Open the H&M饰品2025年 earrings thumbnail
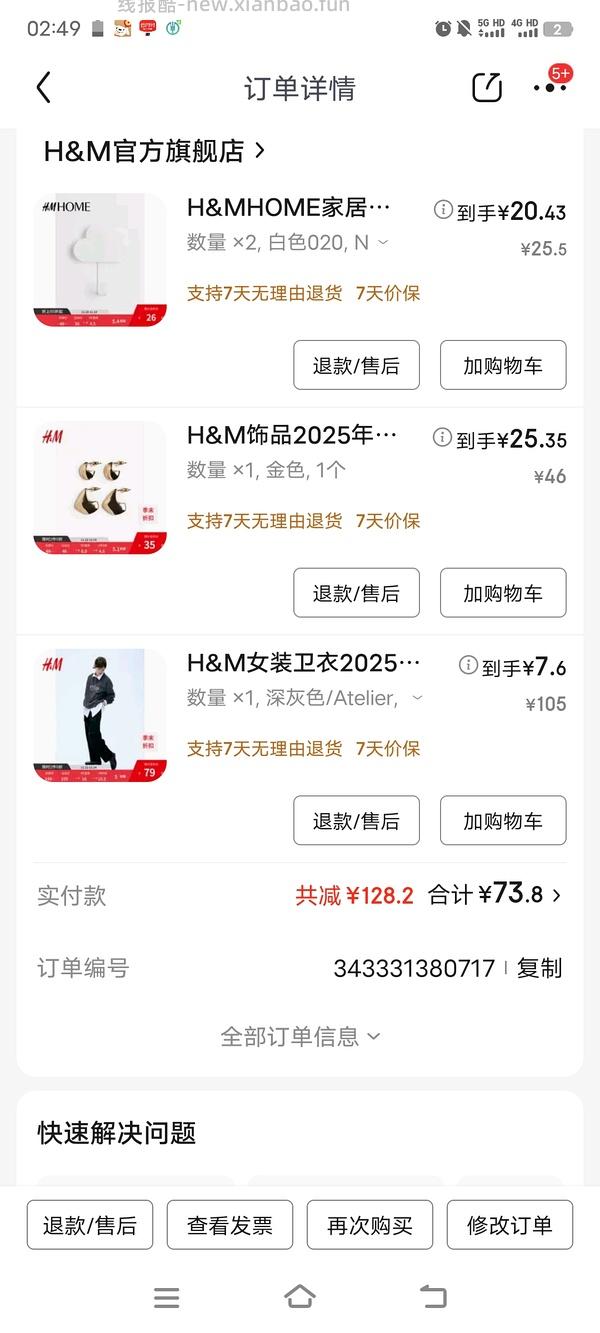Image resolution: width=600 pixels, height=1333 pixels. coord(100,487)
